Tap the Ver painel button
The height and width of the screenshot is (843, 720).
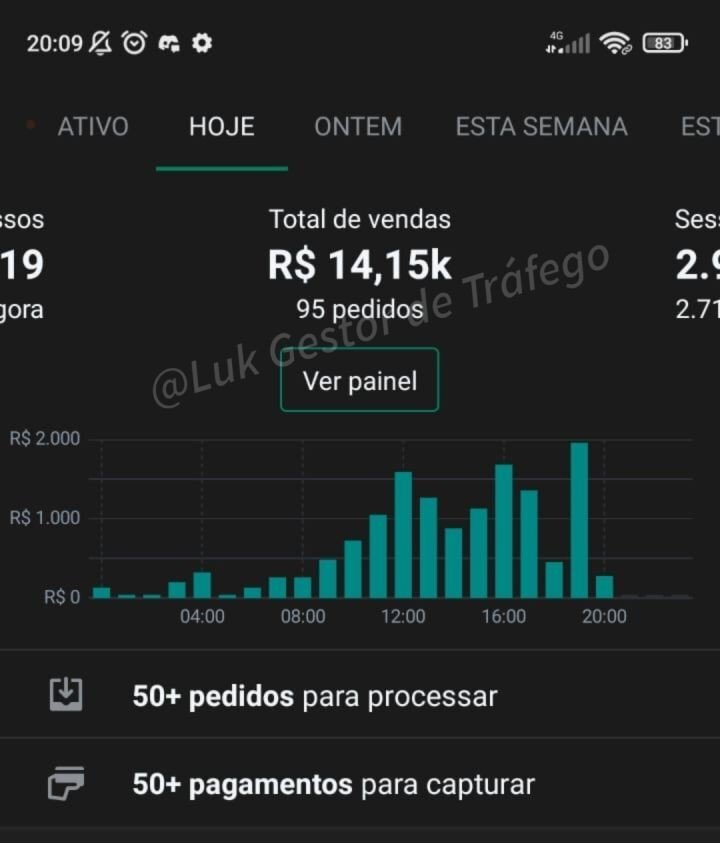pyautogui.click(x=360, y=380)
